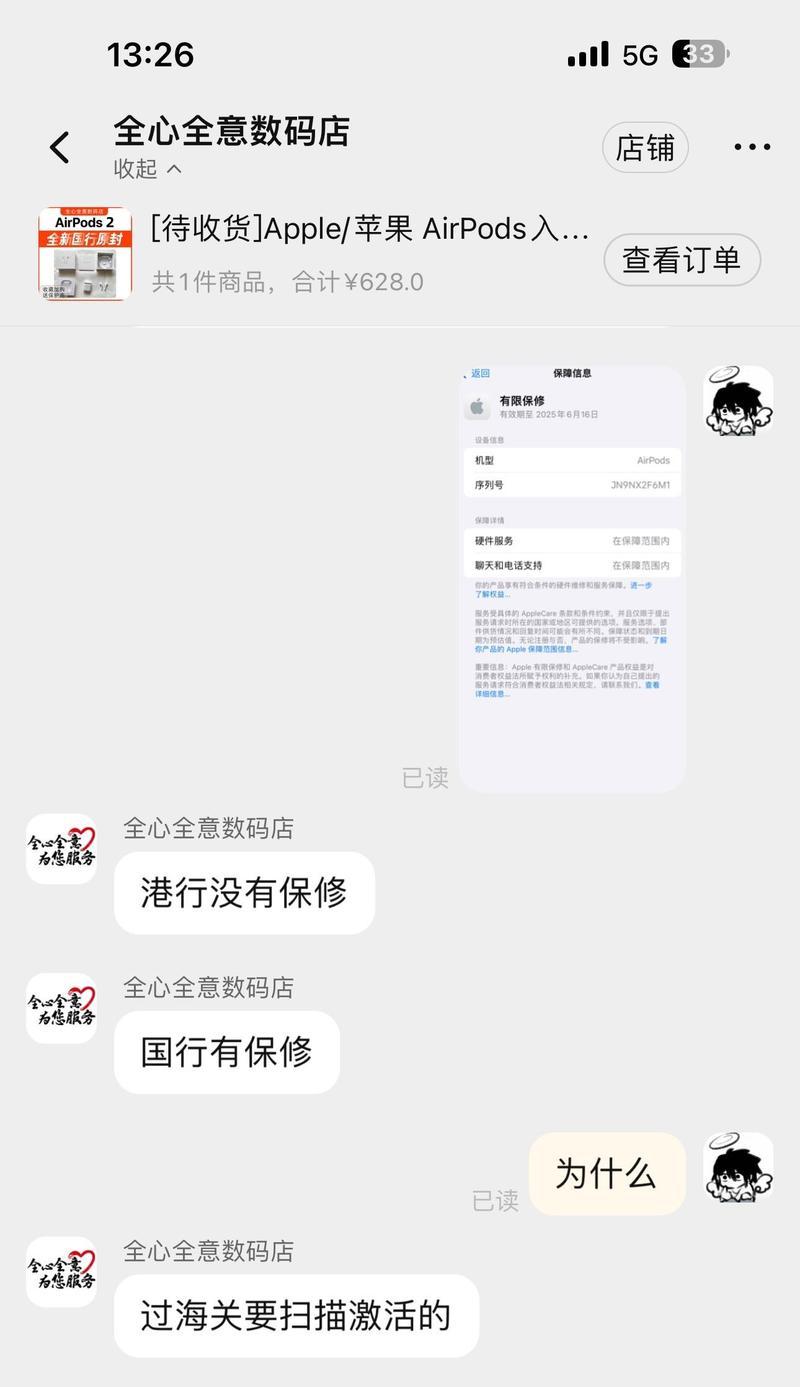Open the sent warranty screenshot image
The height and width of the screenshot is (1387, 800).
(x=572, y=578)
